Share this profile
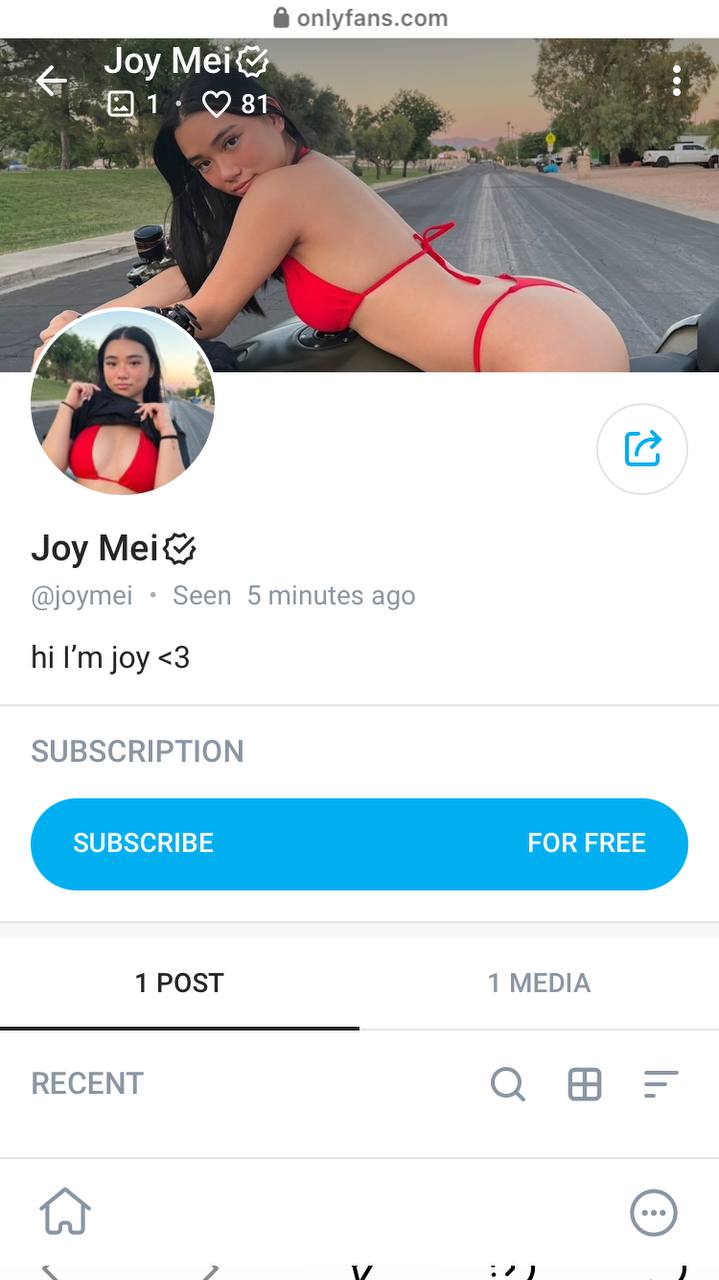719x1280 pixels. point(642,449)
